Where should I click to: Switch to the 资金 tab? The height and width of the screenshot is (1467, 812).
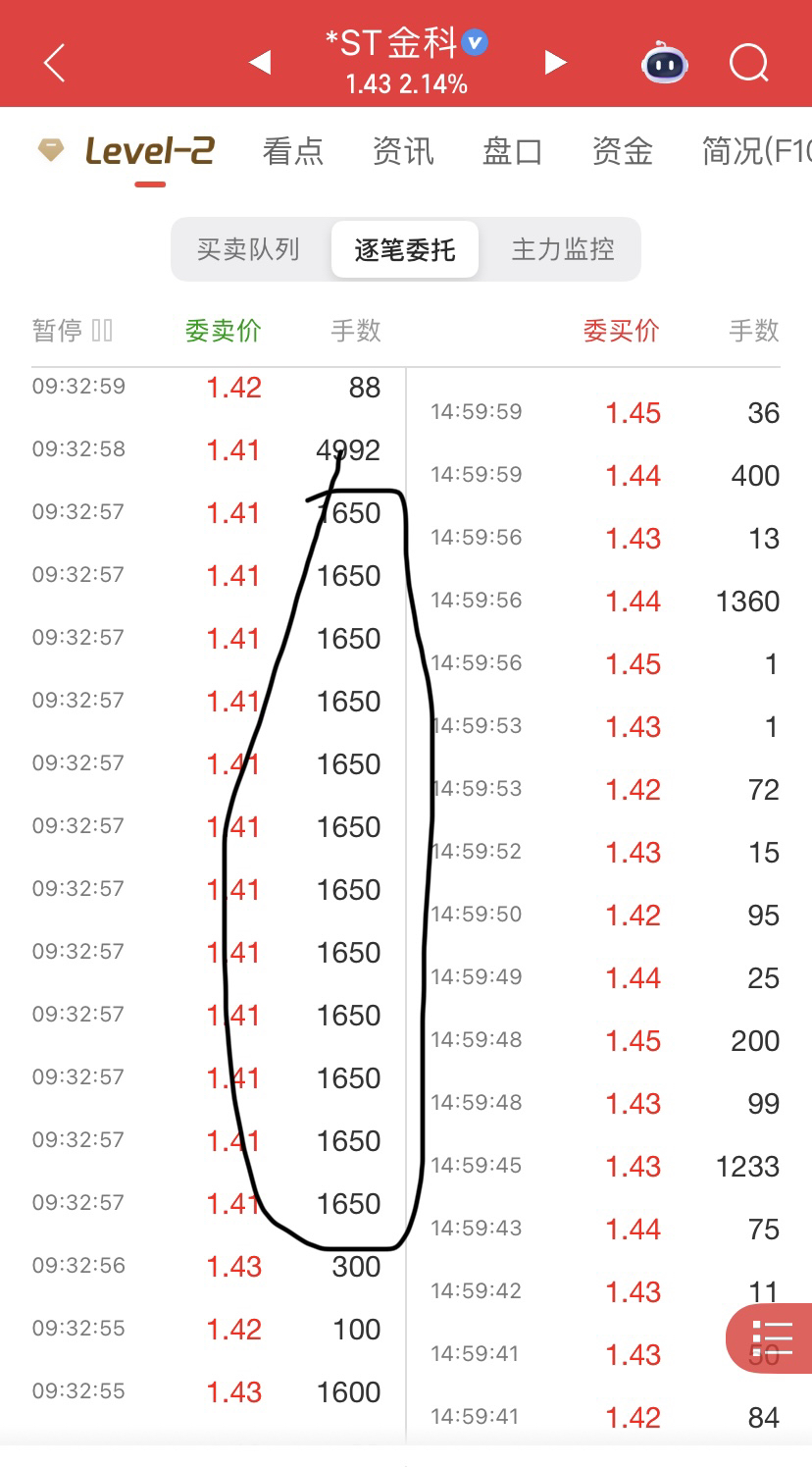point(623,151)
